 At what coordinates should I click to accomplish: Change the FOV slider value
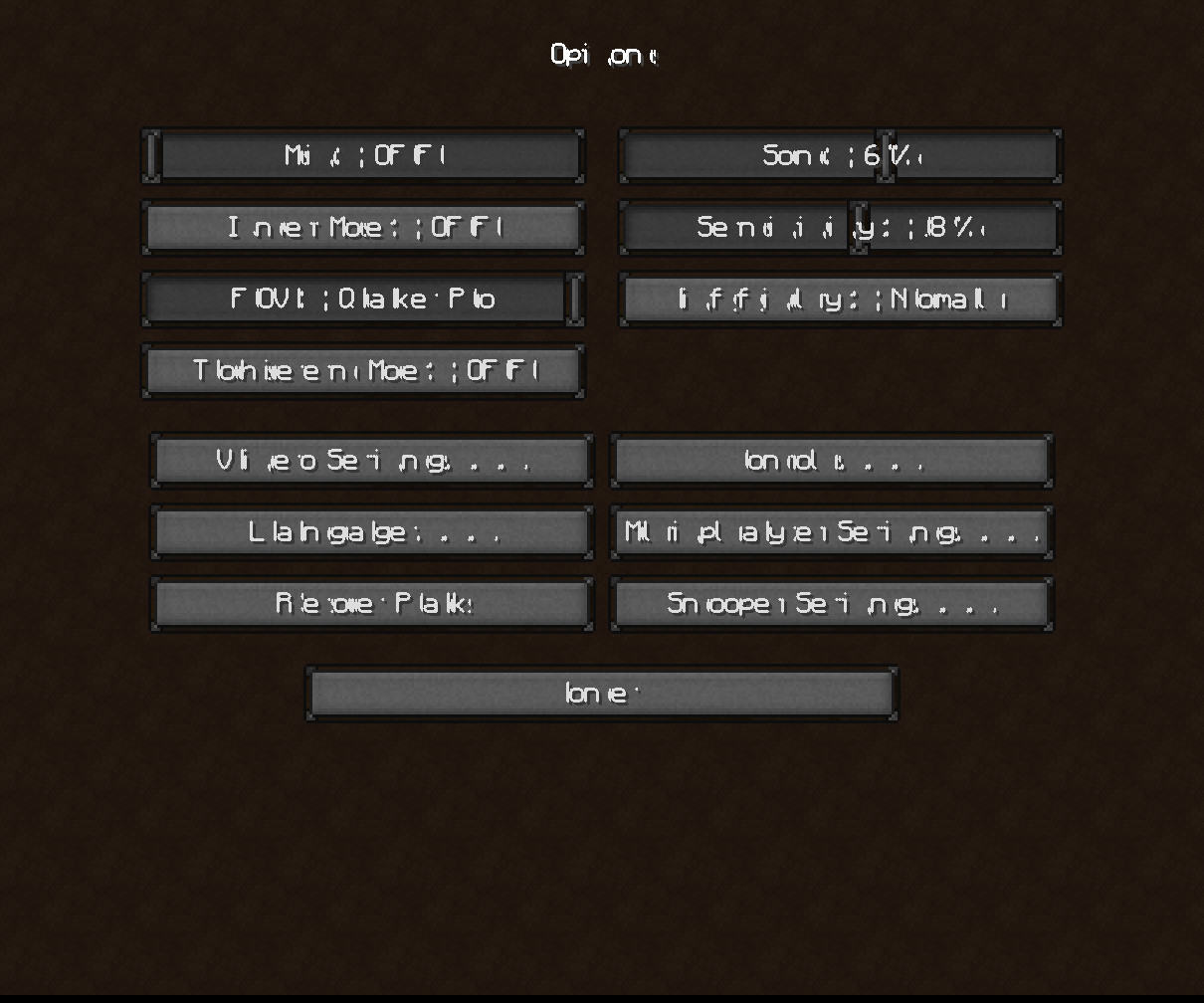pyautogui.click(x=363, y=299)
